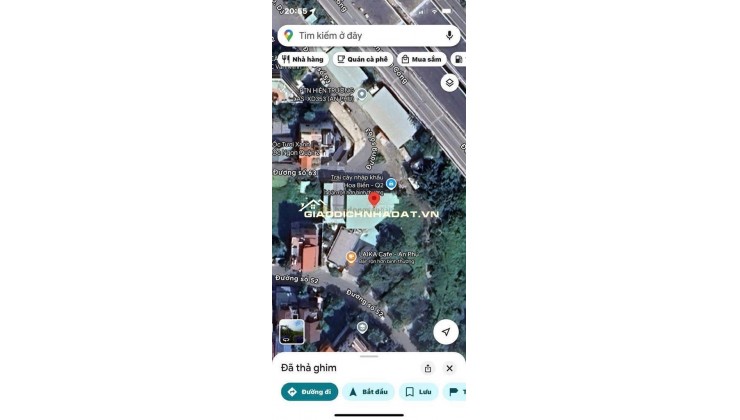The height and width of the screenshot is (420, 740).
Task: Center the map on my location
Action: pos(446,332)
